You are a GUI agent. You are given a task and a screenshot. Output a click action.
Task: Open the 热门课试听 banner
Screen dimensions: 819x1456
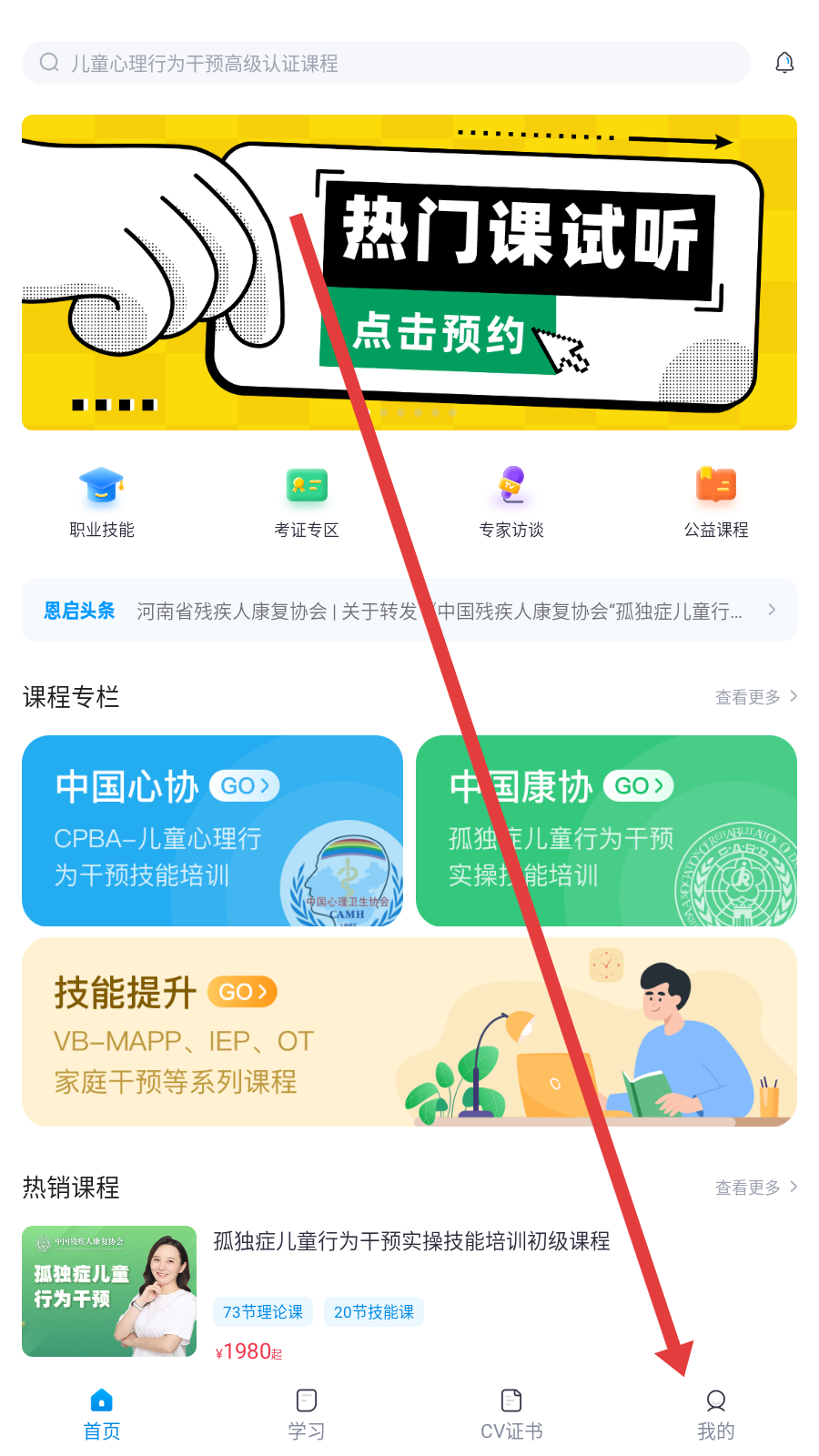[x=409, y=273]
